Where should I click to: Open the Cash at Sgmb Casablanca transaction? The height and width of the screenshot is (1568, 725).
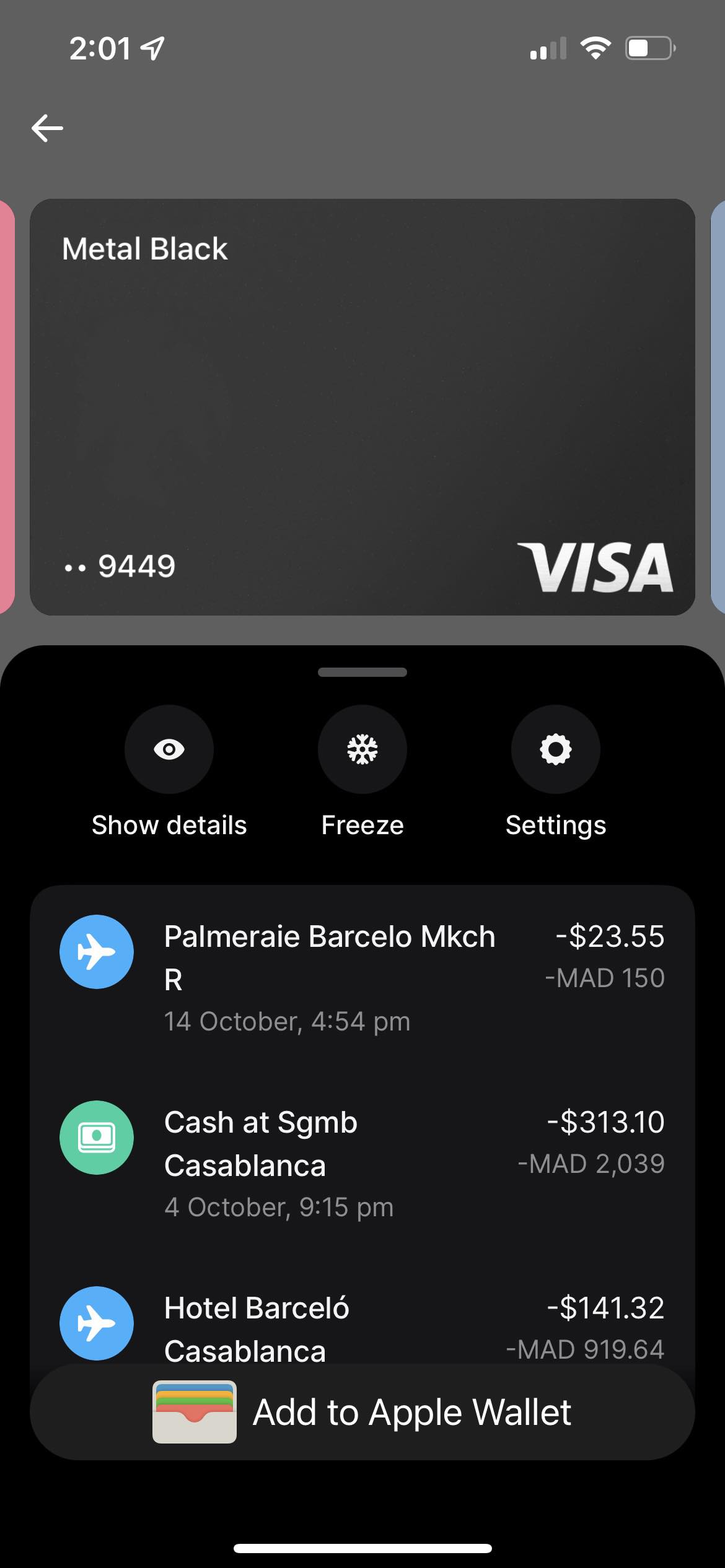click(x=362, y=1164)
